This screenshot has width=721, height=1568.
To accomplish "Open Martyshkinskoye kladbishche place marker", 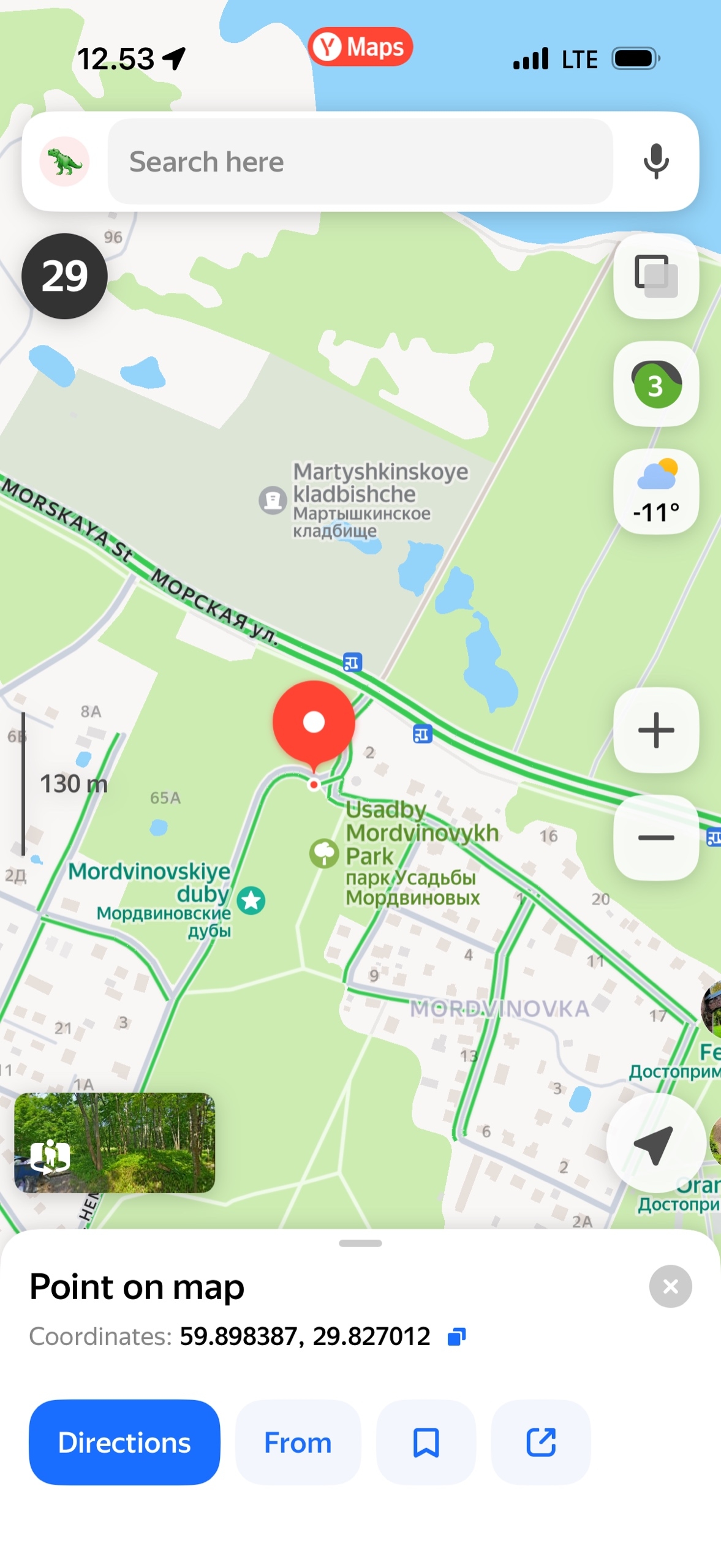I will [273, 500].
